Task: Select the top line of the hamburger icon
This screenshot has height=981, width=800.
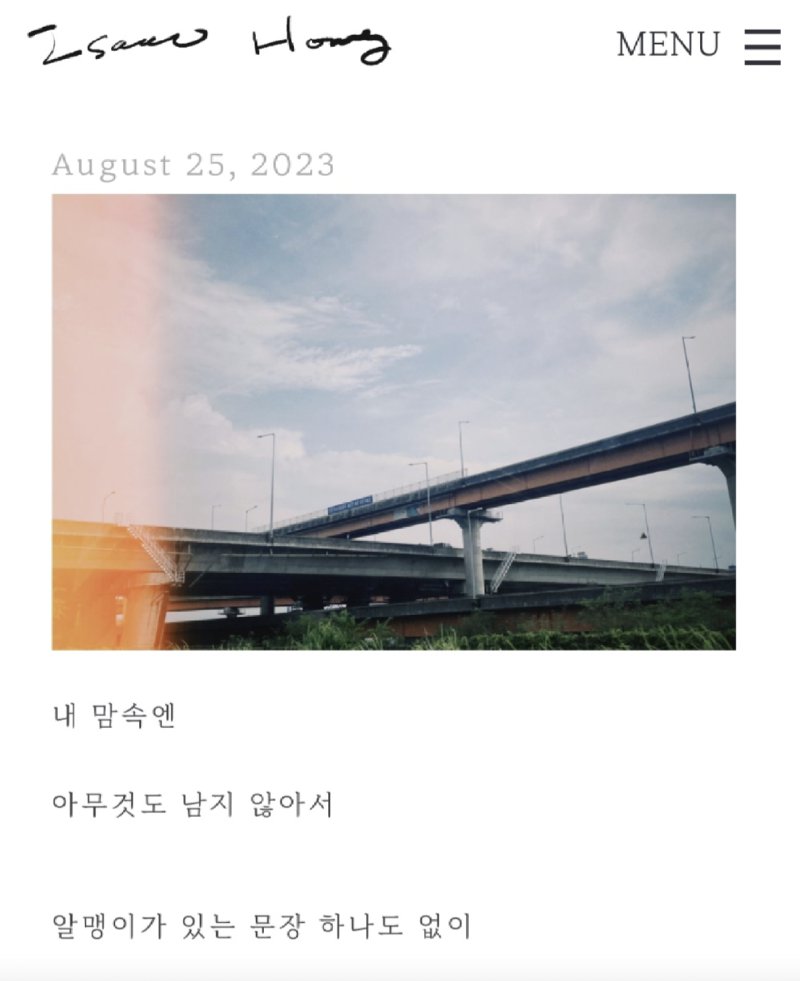Action: (x=763, y=33)
